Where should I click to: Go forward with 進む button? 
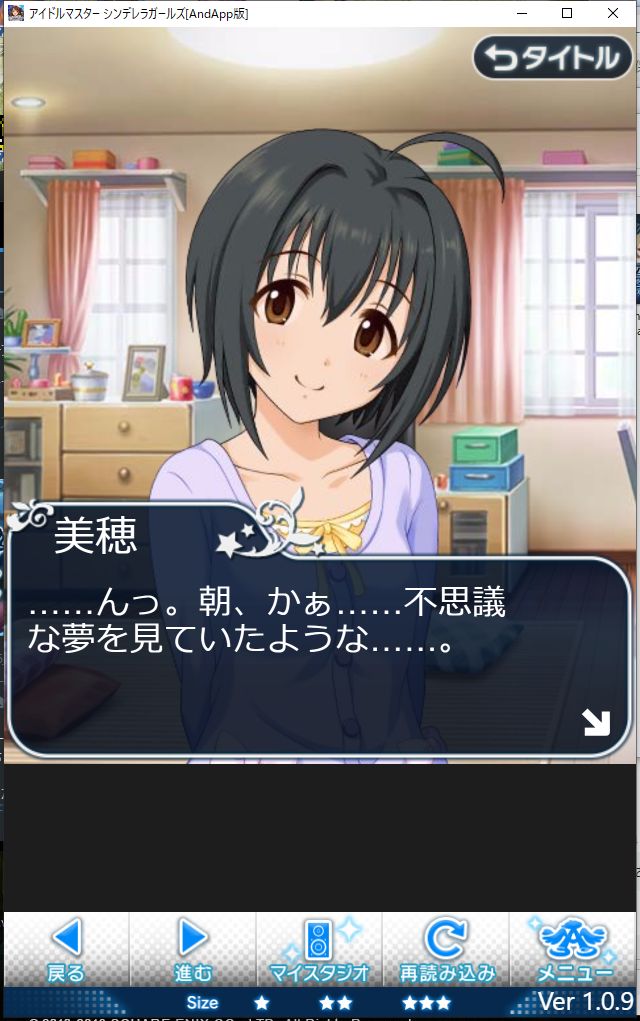[x=193, y=950]
